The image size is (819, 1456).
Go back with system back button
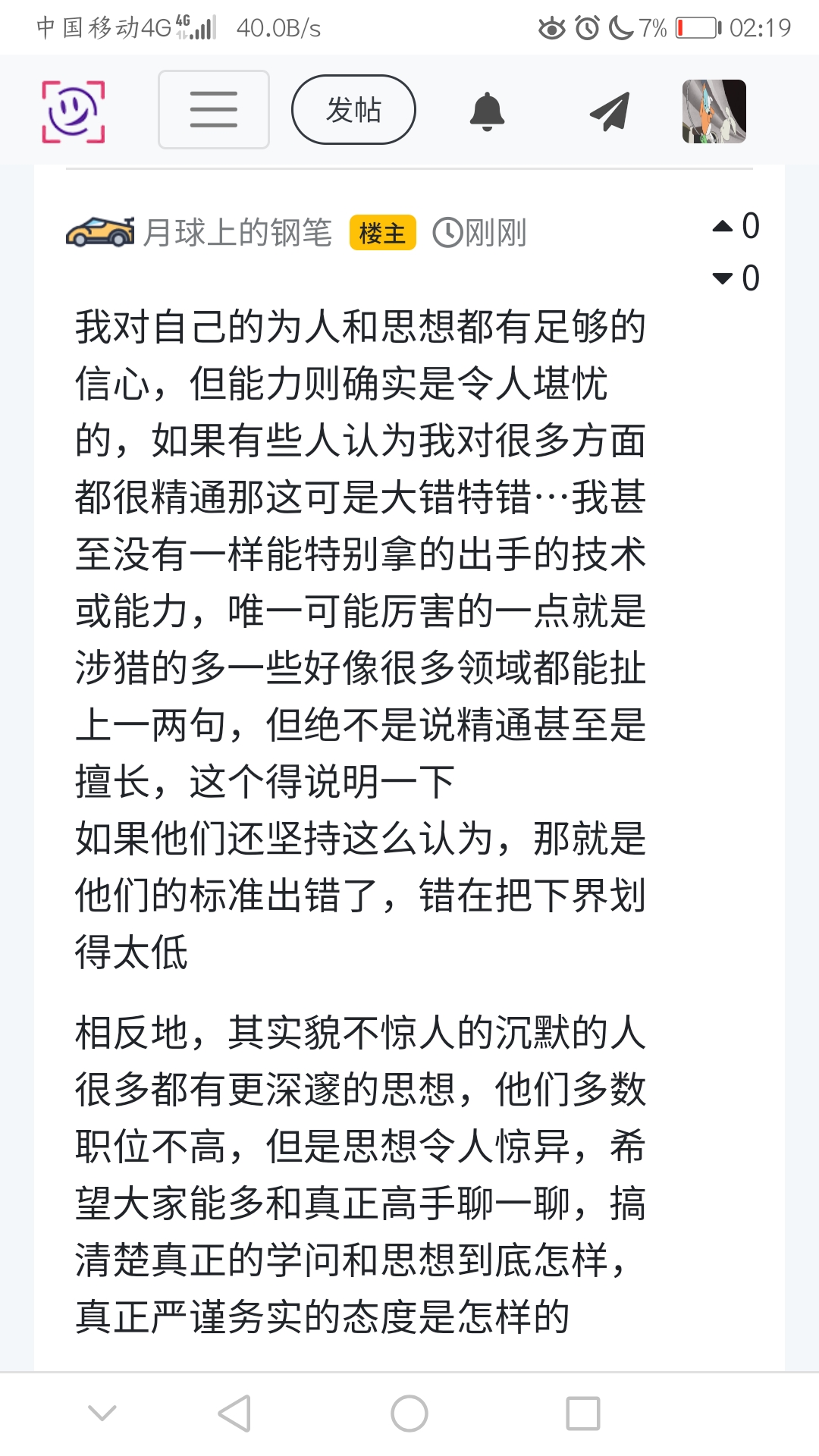click(x=234, y=1414)
